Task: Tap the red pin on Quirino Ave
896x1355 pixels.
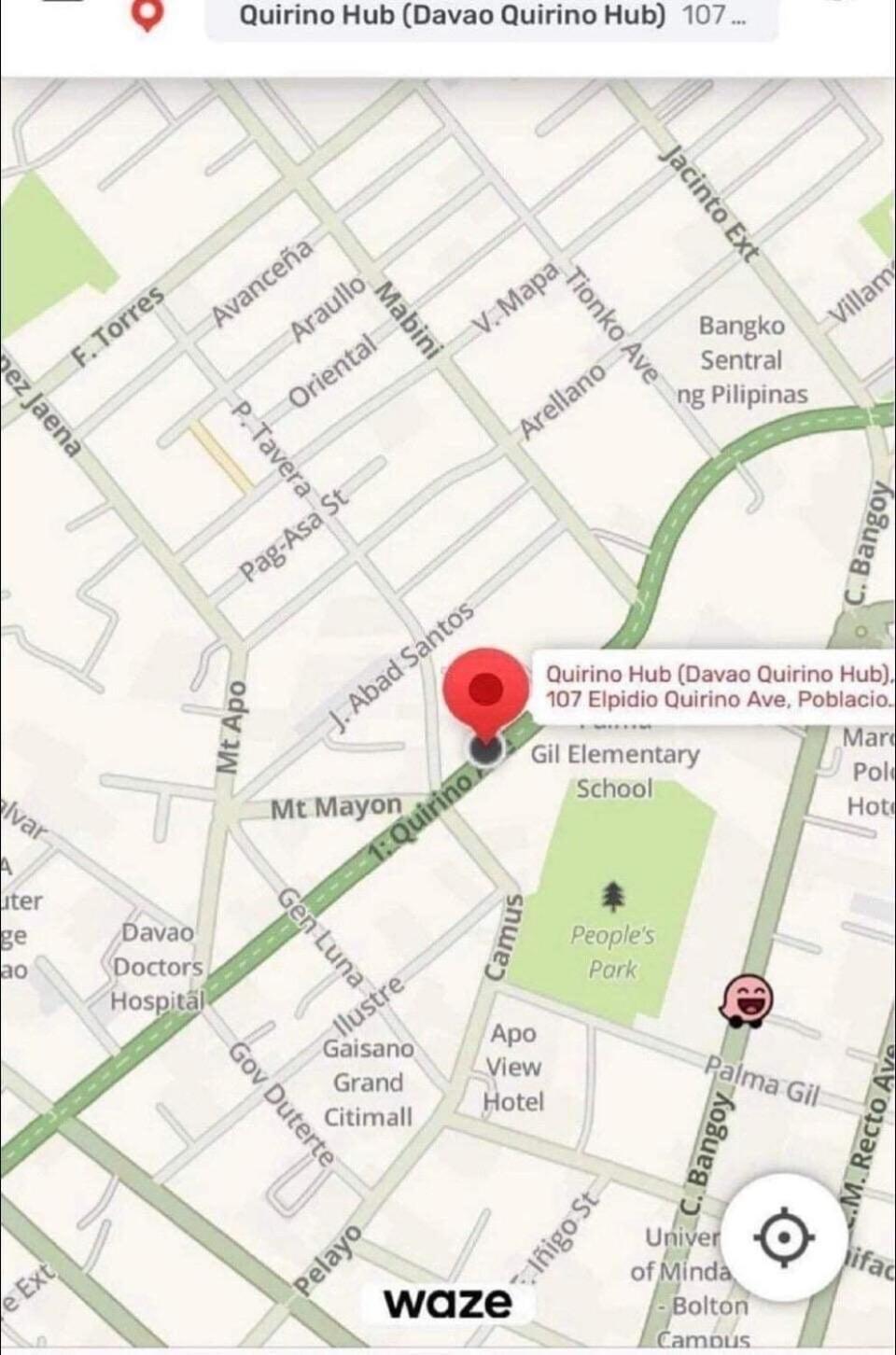Action: click(x=485, y=694)
